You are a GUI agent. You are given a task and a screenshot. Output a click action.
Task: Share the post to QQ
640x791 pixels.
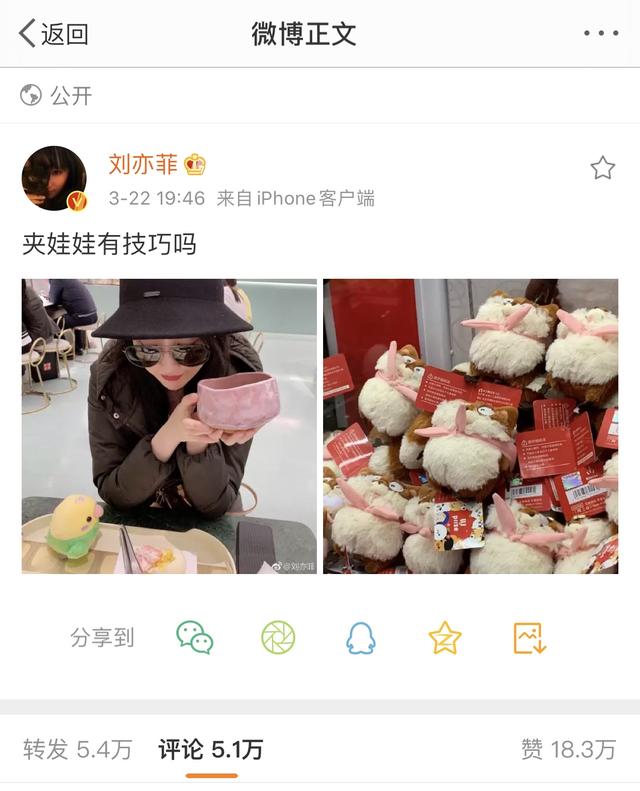pyautogui.click(x=361, y=637)
